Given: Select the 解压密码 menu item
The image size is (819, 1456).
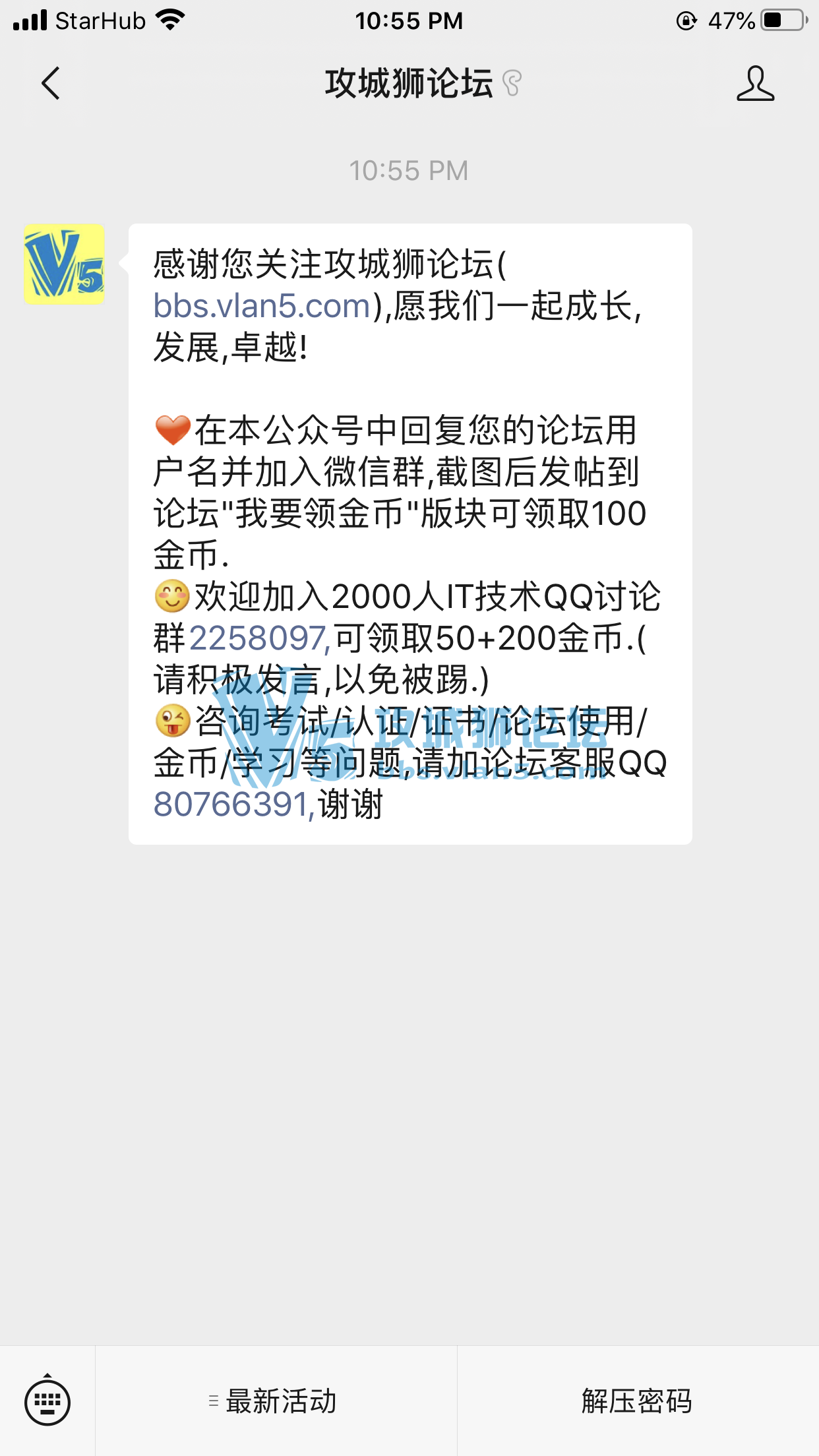Looking at the screenshot, I should tap(637, 1399).
